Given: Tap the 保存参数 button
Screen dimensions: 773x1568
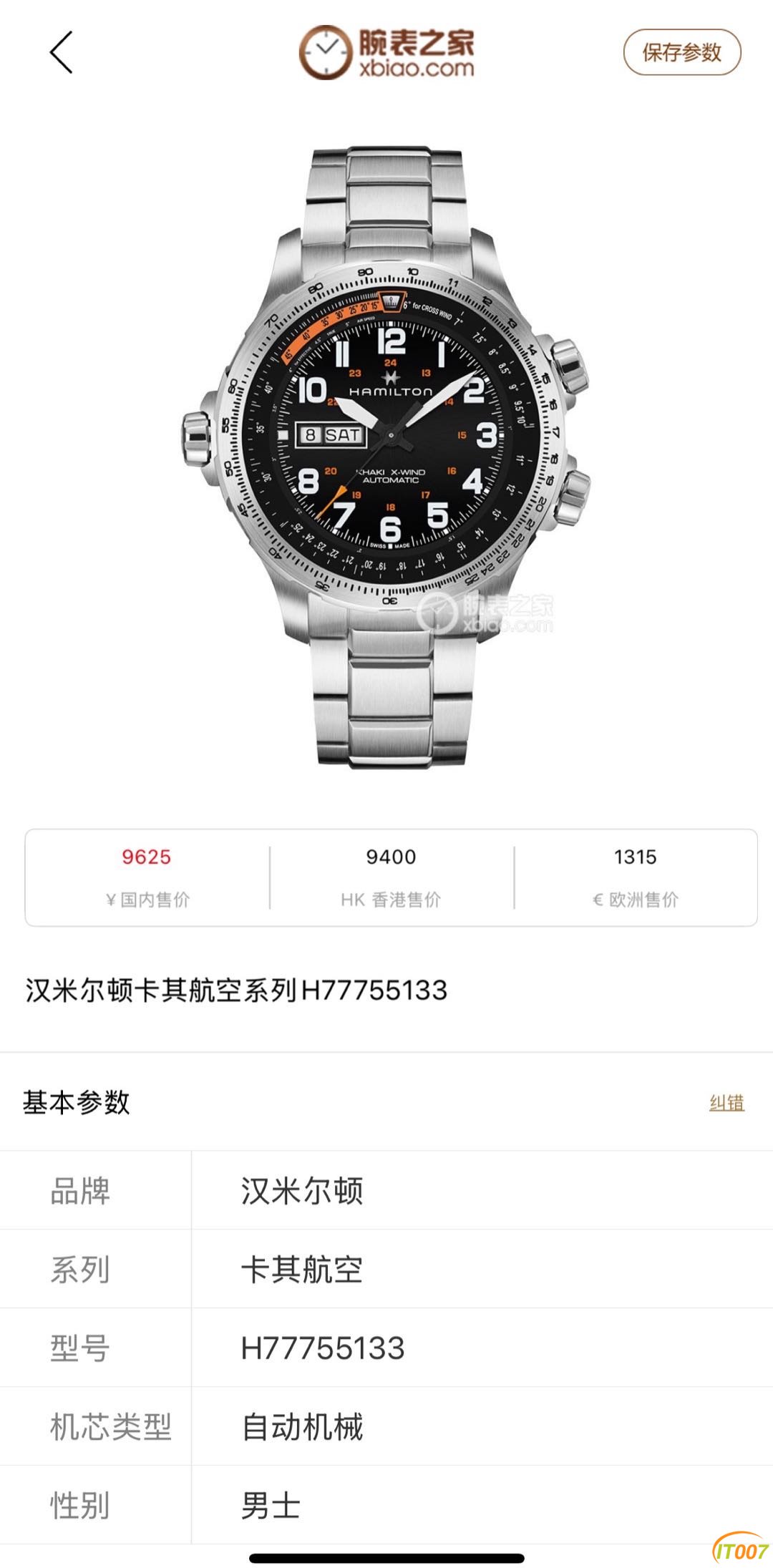Looking at the screenshot, I should click(681, 52).
